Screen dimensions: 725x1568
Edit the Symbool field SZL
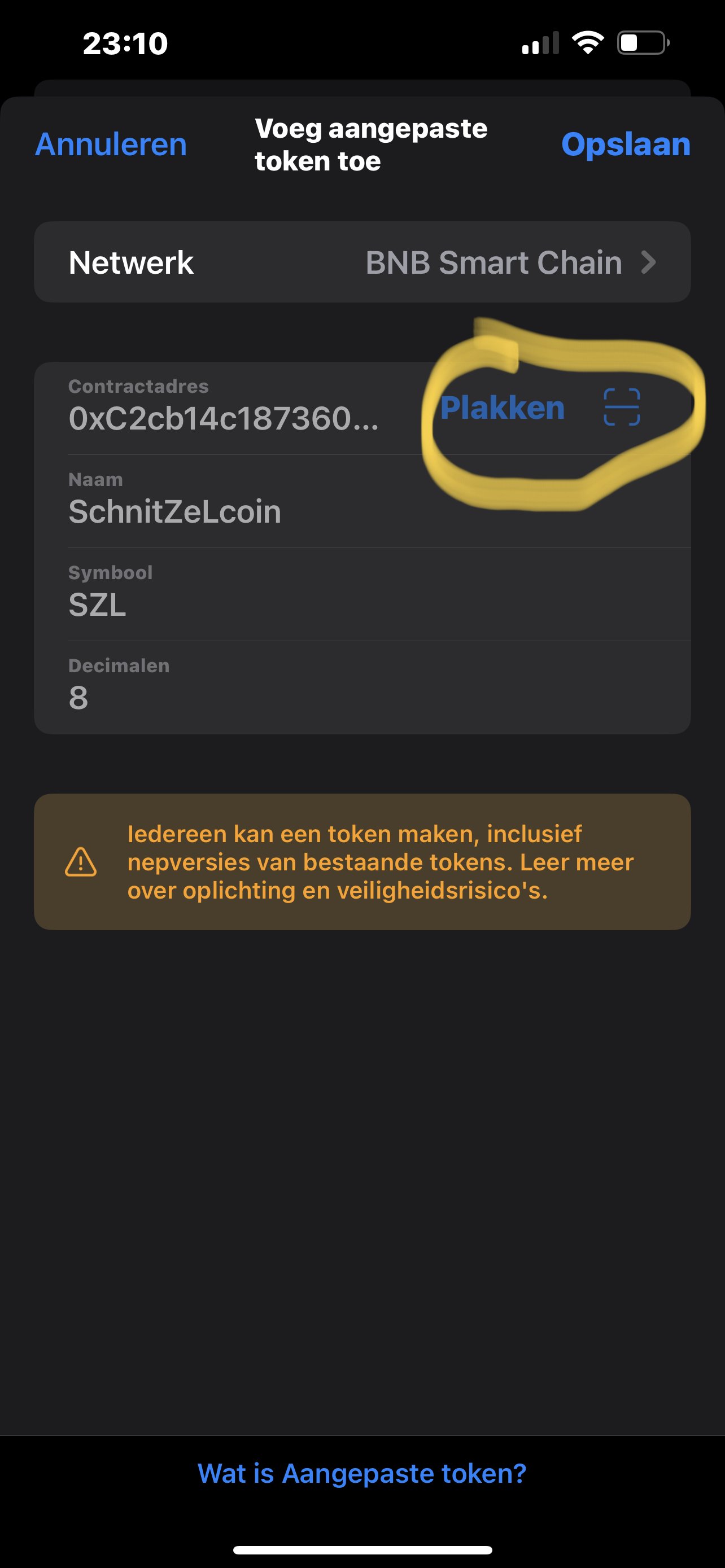362,594
